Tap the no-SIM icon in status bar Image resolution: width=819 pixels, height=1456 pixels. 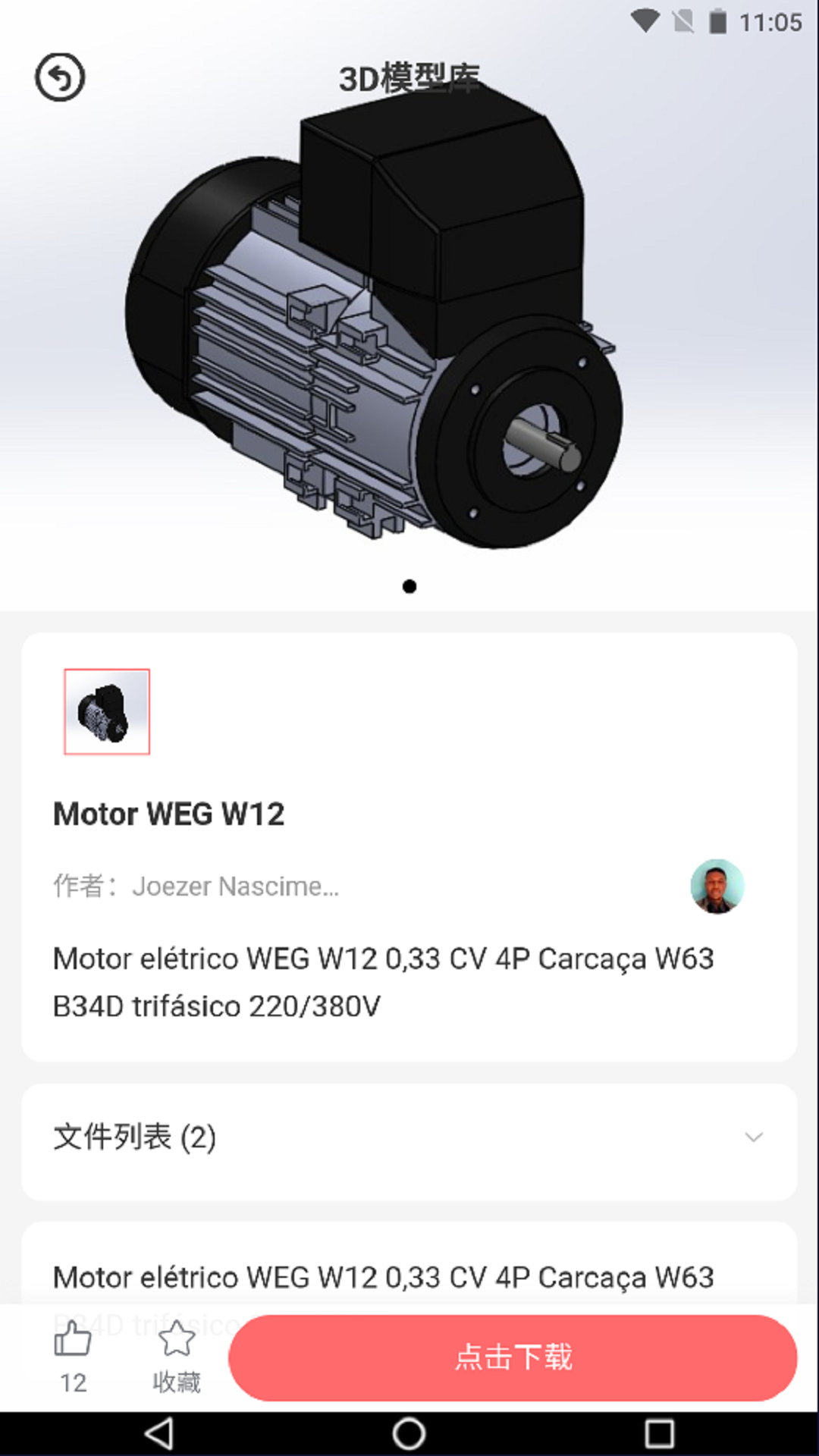pos(680,20)
